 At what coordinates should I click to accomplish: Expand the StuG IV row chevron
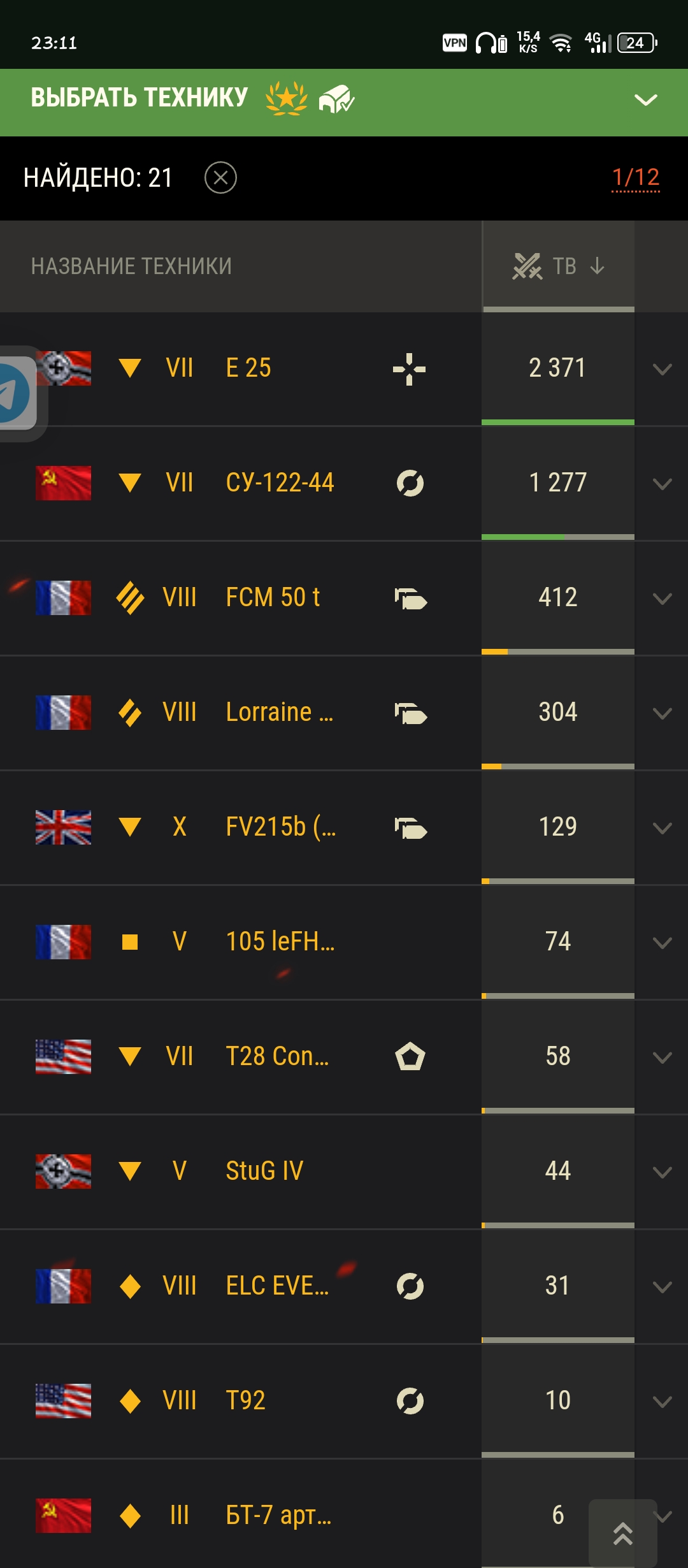coord(663,1172)
